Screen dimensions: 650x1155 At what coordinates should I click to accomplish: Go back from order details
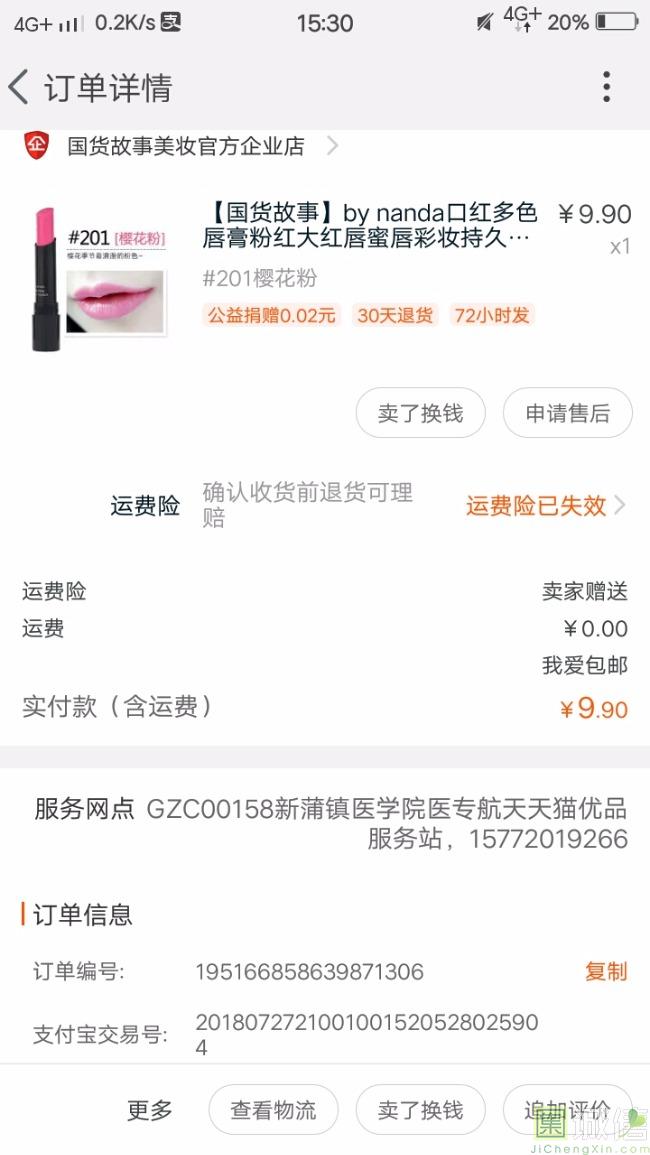(19, 87)
